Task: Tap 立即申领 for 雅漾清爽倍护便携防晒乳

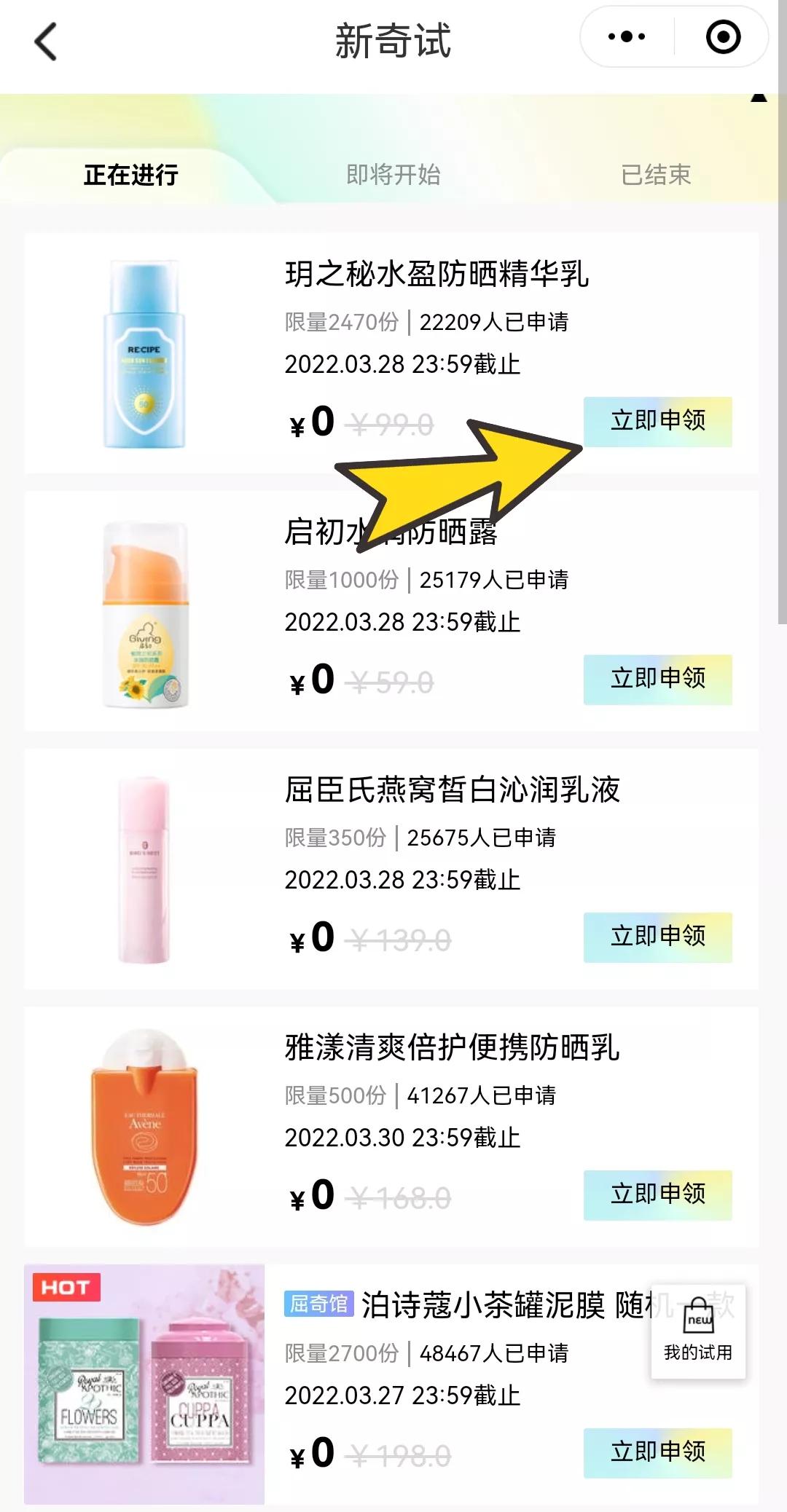Action: (x=657, y=1194)
